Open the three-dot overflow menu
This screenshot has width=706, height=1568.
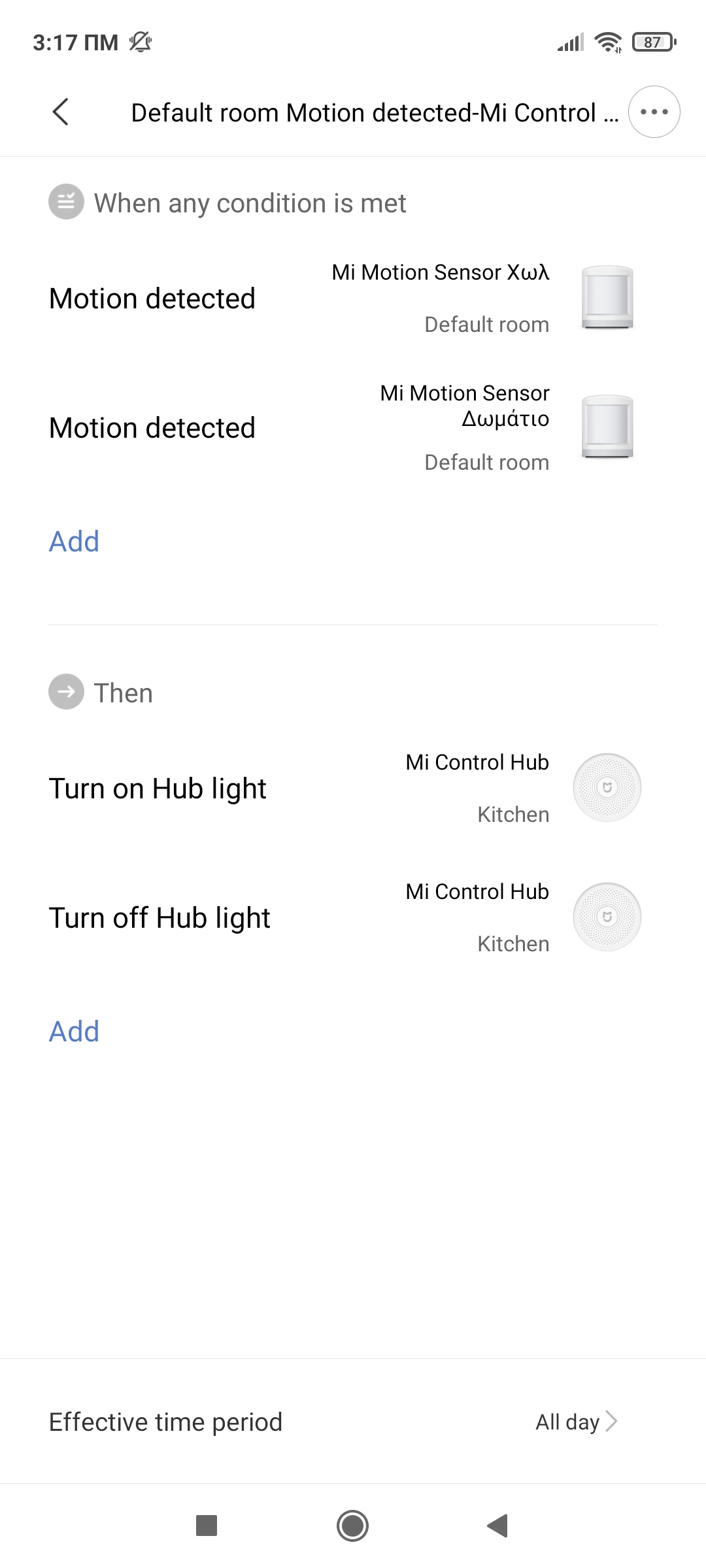coord(654,112)
